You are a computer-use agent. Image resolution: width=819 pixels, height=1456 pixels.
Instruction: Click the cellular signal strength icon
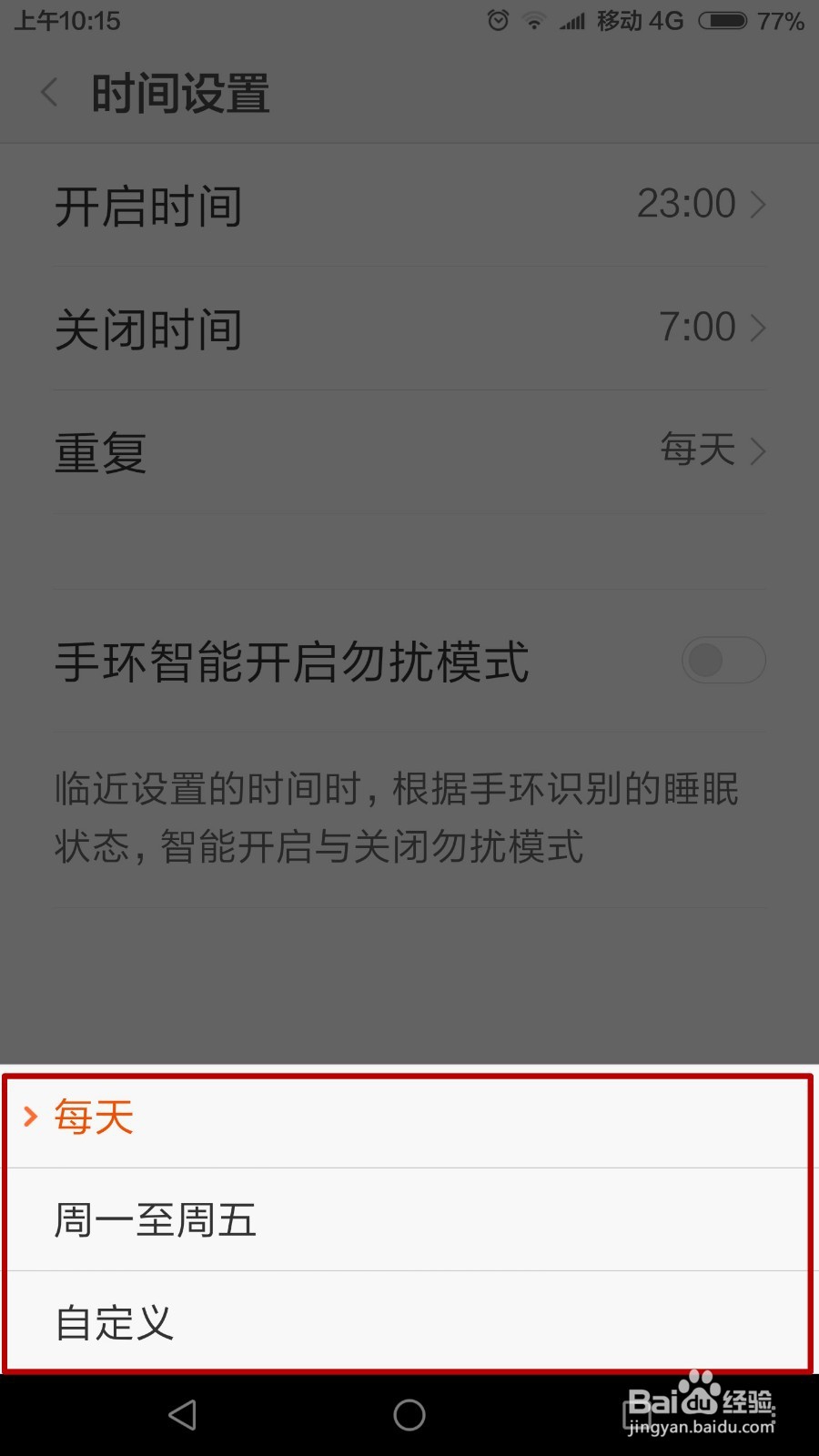572,20
